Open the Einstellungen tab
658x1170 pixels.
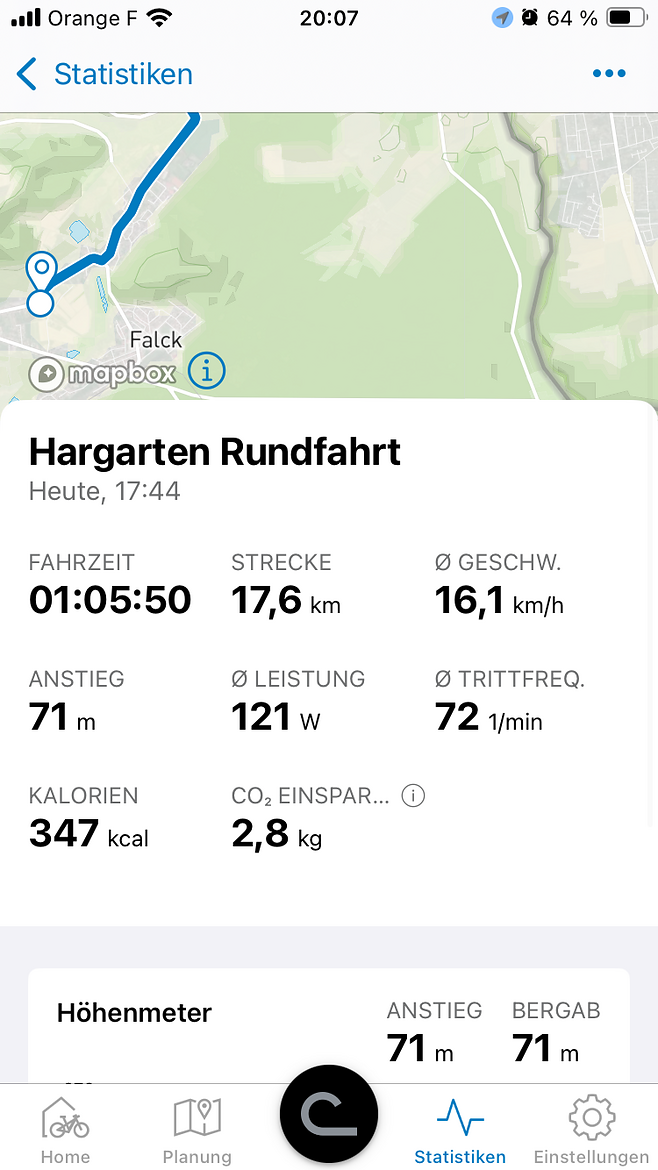click(x=591, y=1129)
